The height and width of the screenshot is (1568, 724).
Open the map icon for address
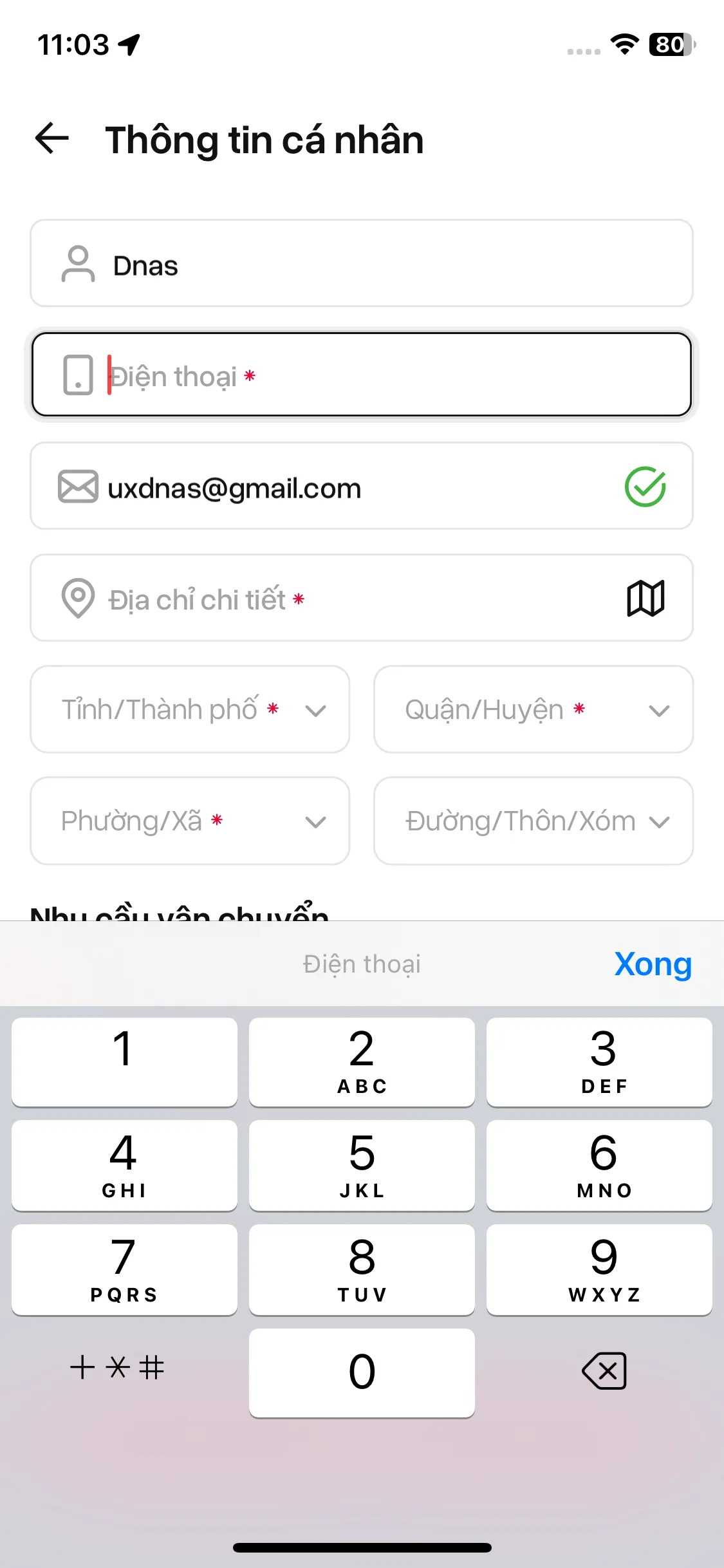[645, 599]
